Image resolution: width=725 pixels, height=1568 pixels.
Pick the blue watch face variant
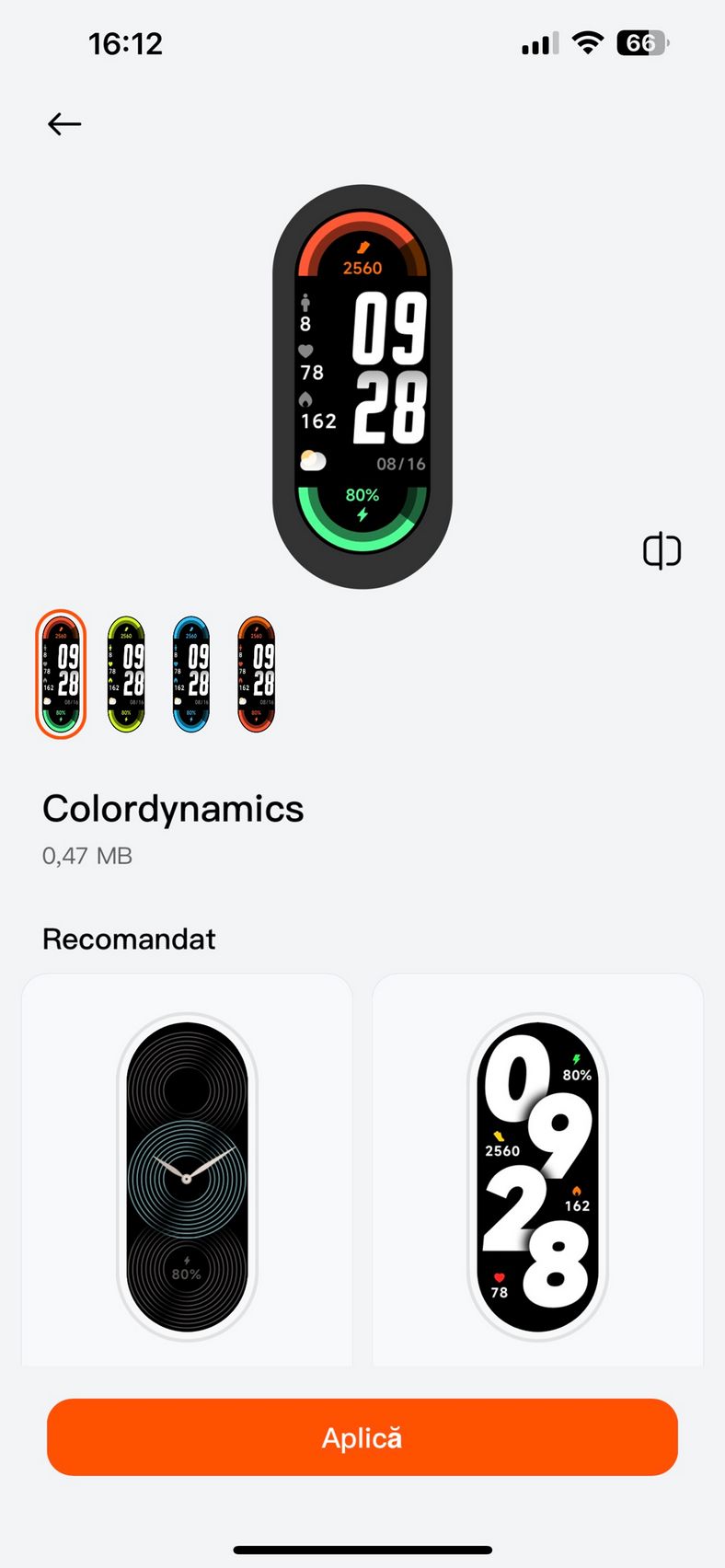point(191,674)
